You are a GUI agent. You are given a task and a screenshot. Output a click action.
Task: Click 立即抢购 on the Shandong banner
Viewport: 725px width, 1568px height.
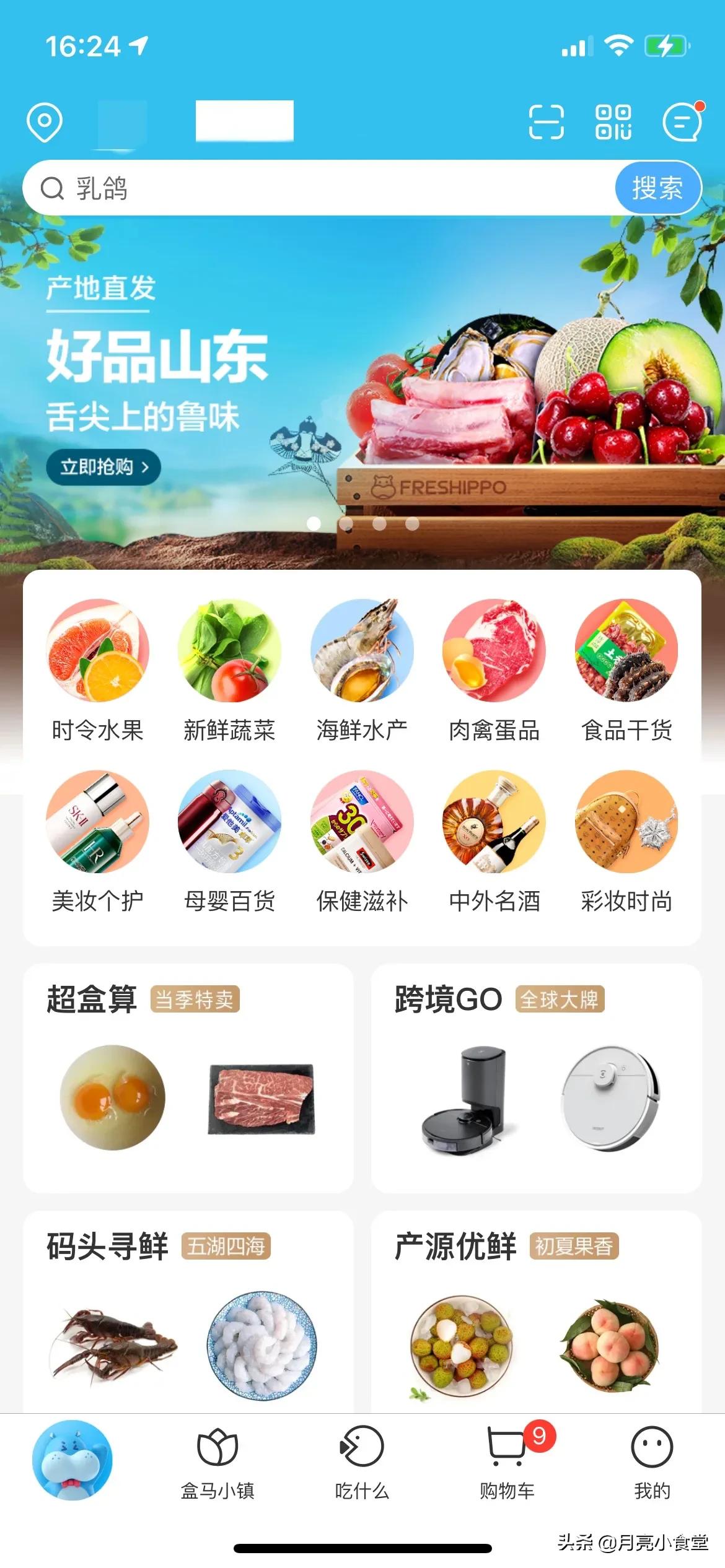[x=103, y=466]
